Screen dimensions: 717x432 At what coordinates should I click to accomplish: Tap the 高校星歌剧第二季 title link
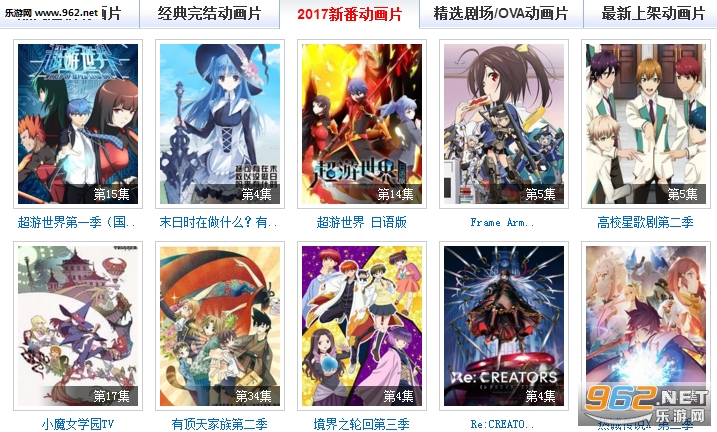point(645,222)
